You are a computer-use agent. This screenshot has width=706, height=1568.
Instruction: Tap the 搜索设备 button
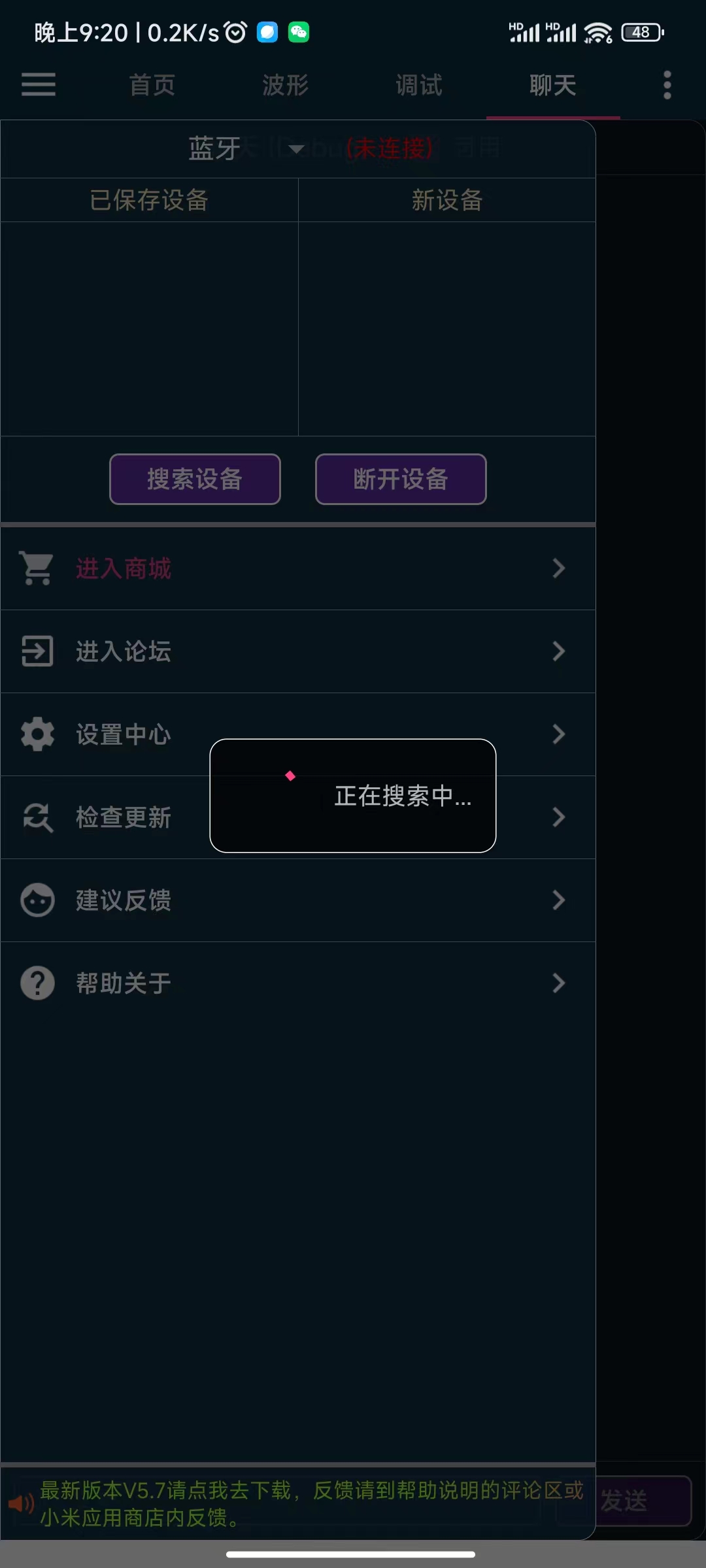click(195, 479)
